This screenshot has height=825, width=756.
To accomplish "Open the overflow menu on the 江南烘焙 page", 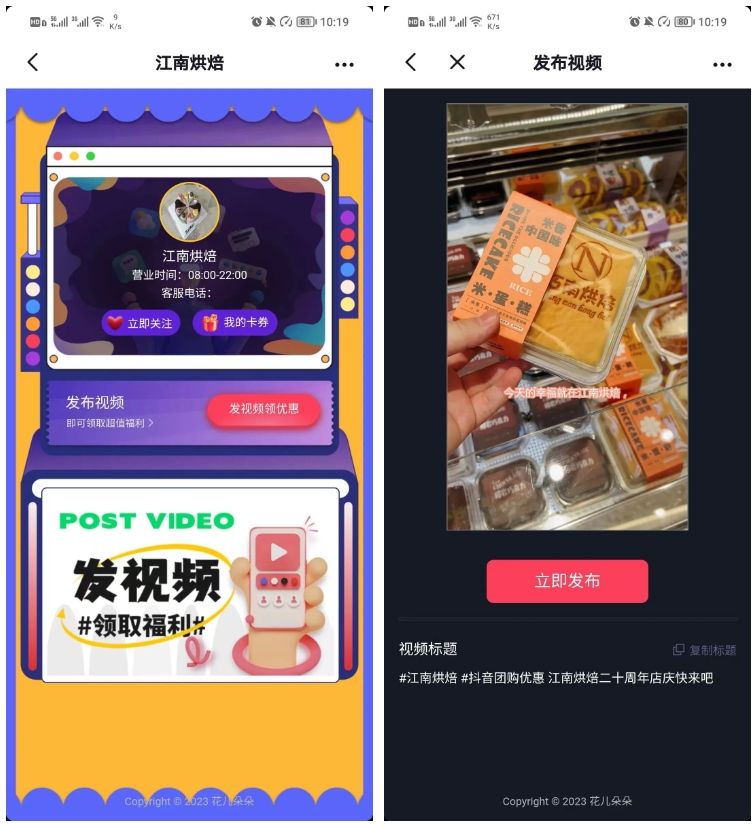I will [x=344, y=64].
